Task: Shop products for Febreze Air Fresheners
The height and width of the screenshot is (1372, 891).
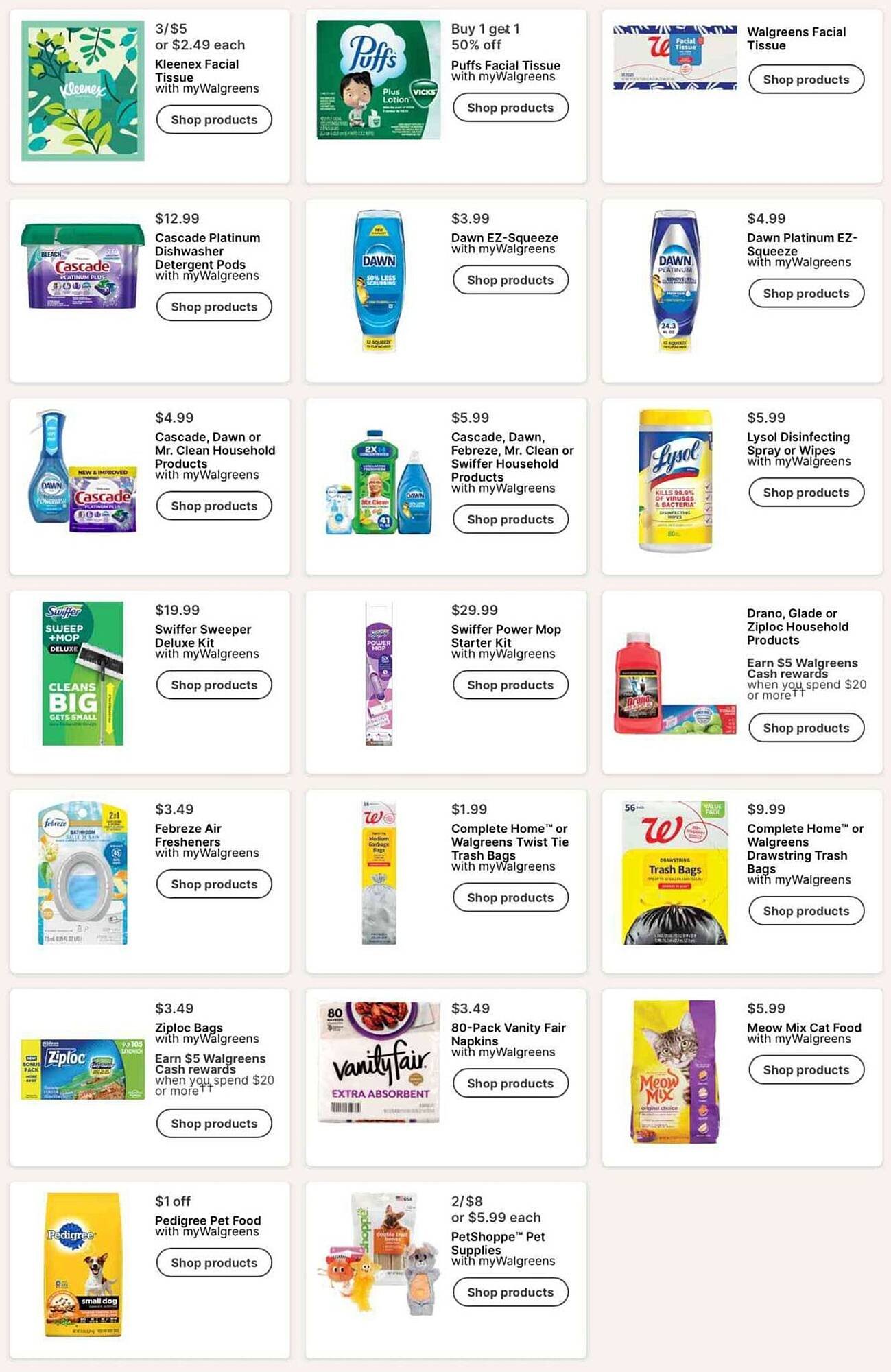Action: coord(214,884)
